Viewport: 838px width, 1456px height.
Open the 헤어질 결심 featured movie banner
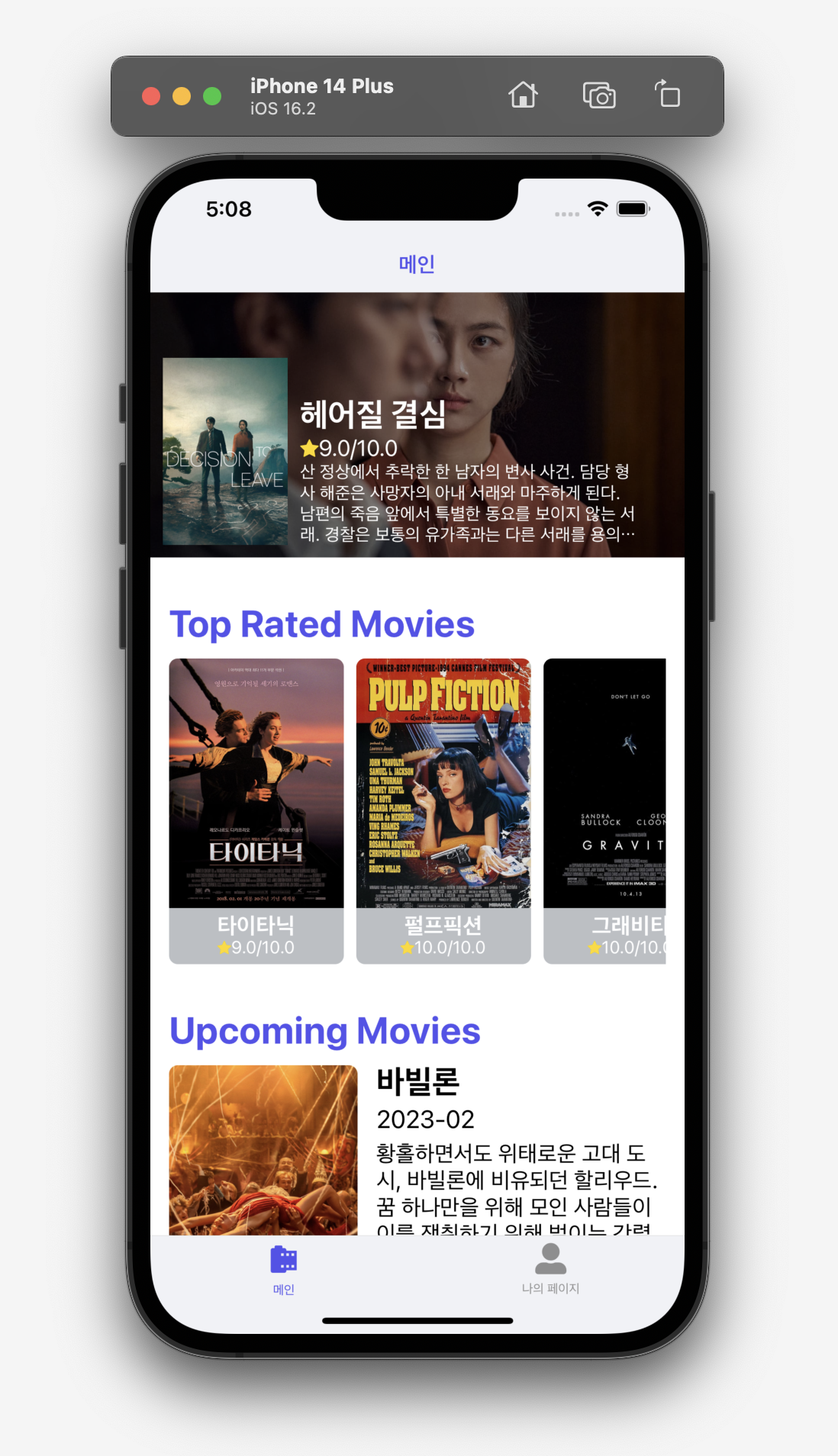click(417, 425)
